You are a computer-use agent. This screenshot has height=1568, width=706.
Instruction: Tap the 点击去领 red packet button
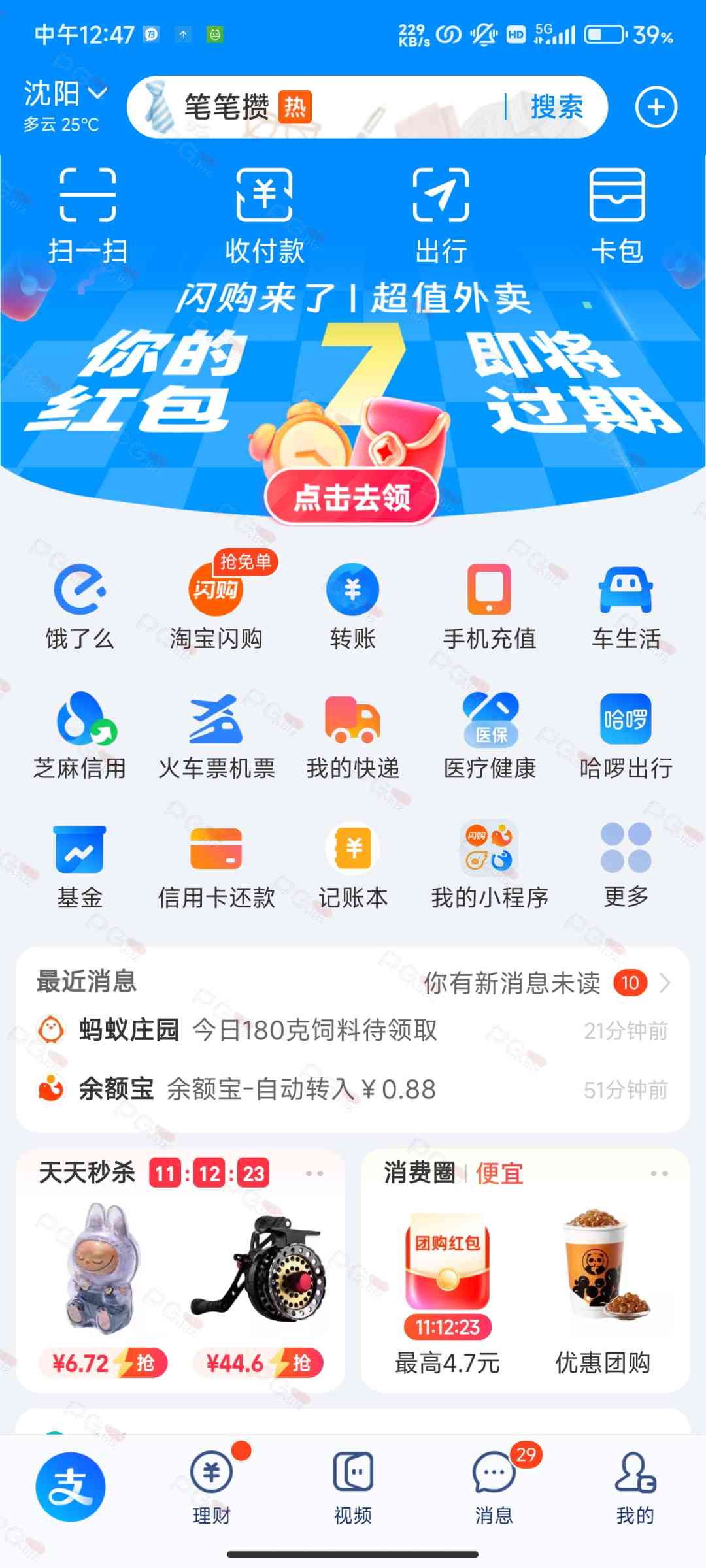coord(352,497)
